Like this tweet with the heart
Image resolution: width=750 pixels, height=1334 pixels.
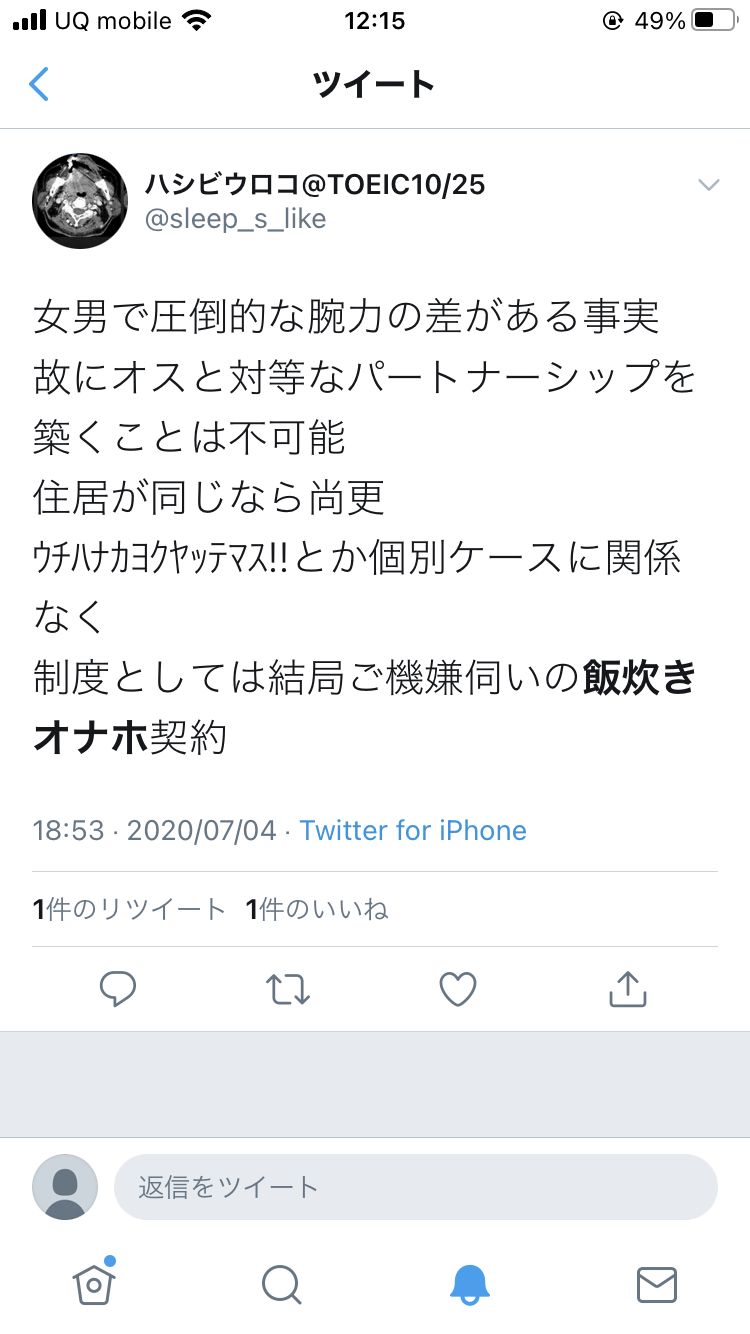[x=458, y=989]
